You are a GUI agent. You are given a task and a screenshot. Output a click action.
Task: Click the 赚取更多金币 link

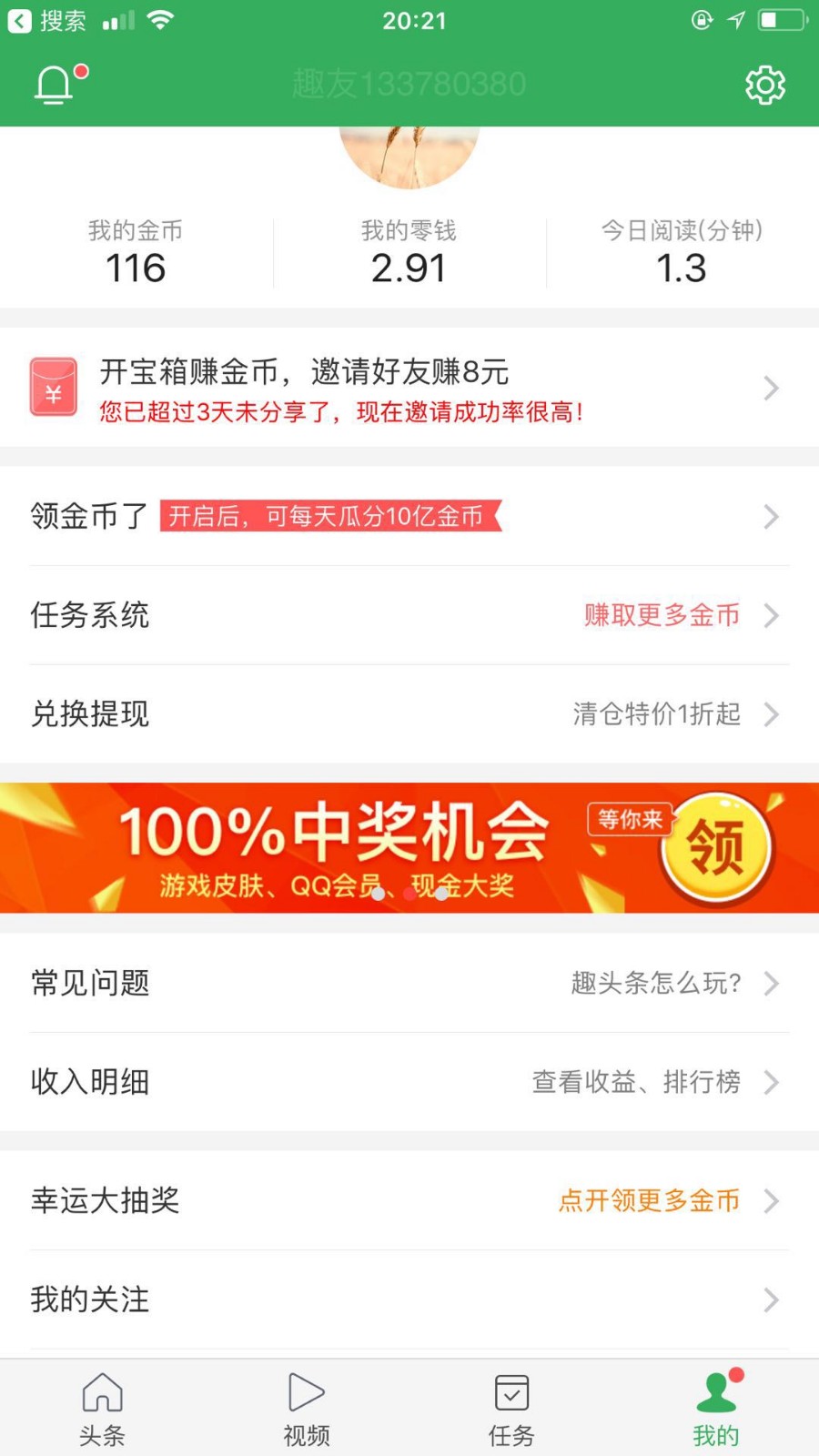coord(662,615)
